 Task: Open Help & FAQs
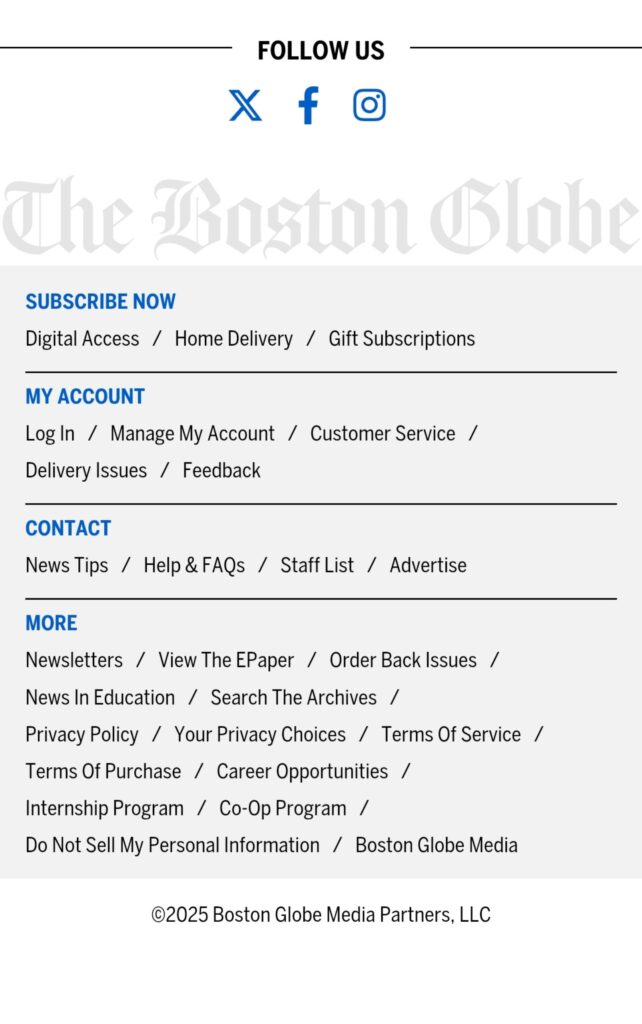(194, 566)
